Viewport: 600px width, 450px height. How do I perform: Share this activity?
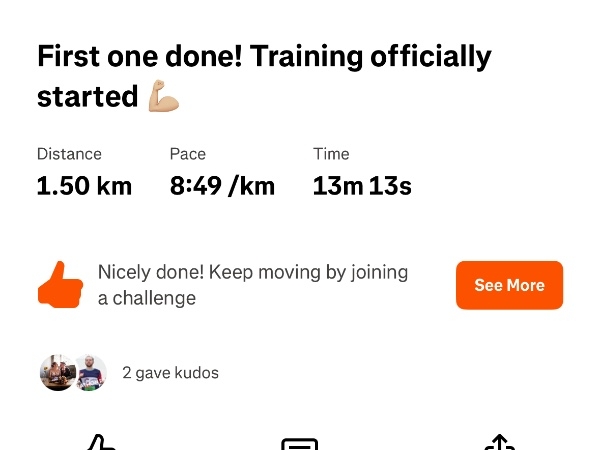(x=498, y=443)
